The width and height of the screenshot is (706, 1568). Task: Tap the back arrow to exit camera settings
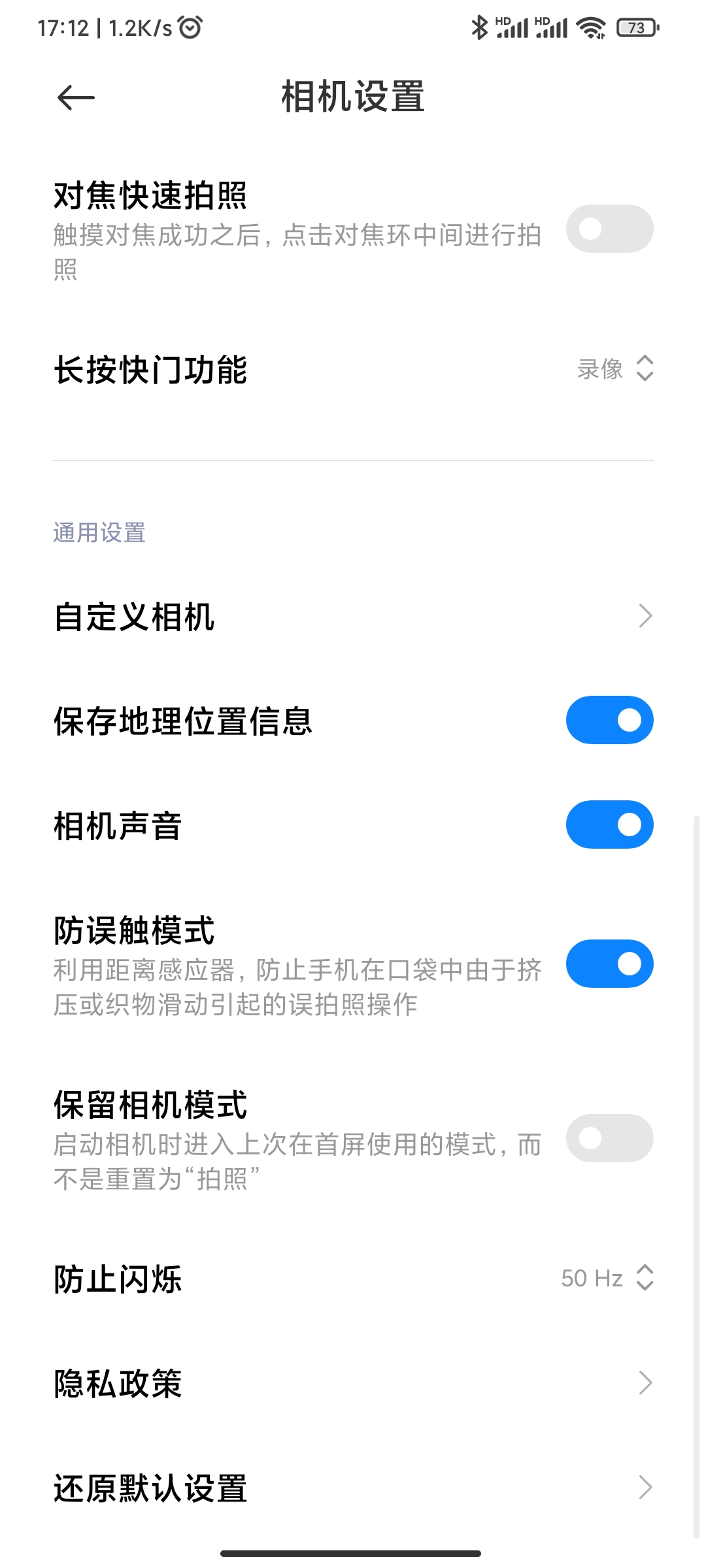(x=74, y=97)
